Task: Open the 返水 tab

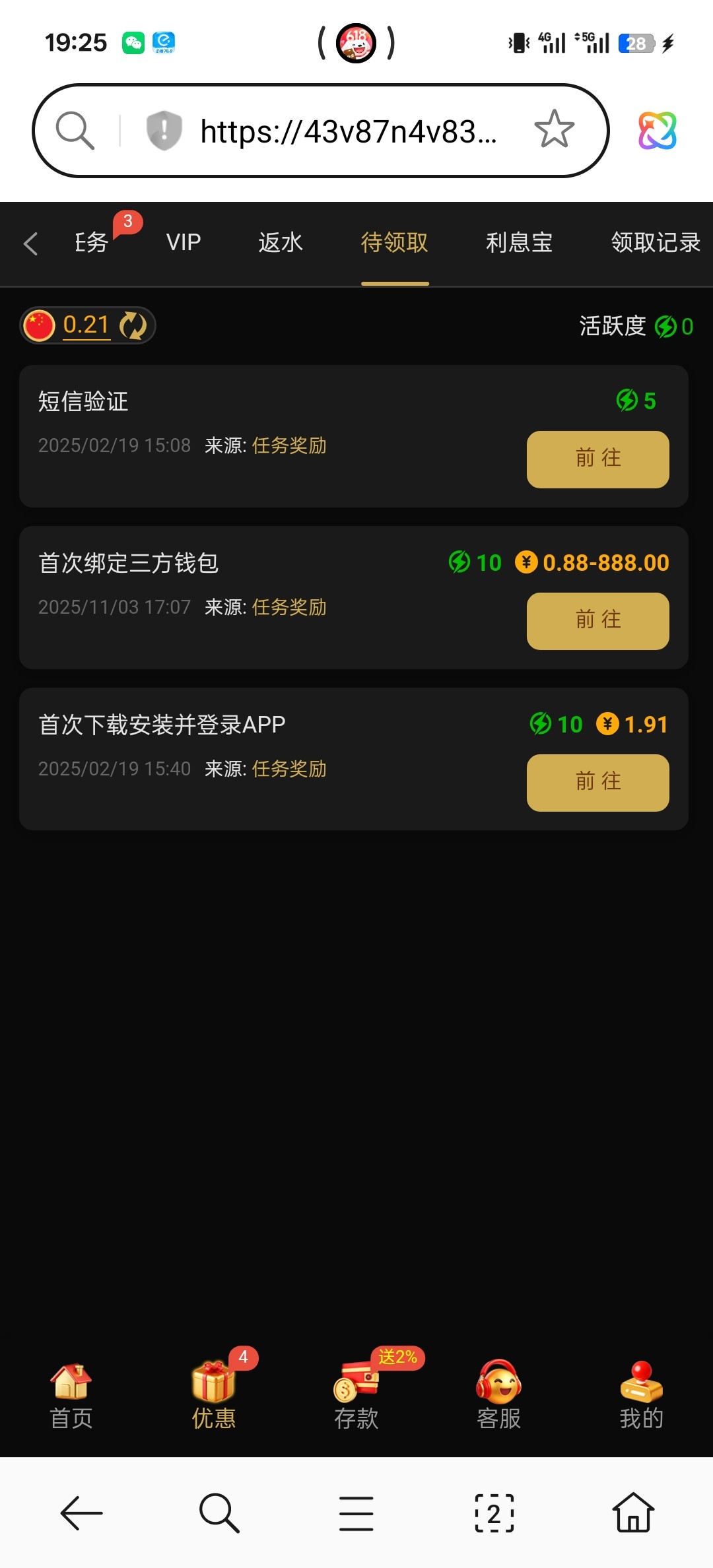Action: click(281, 242)
